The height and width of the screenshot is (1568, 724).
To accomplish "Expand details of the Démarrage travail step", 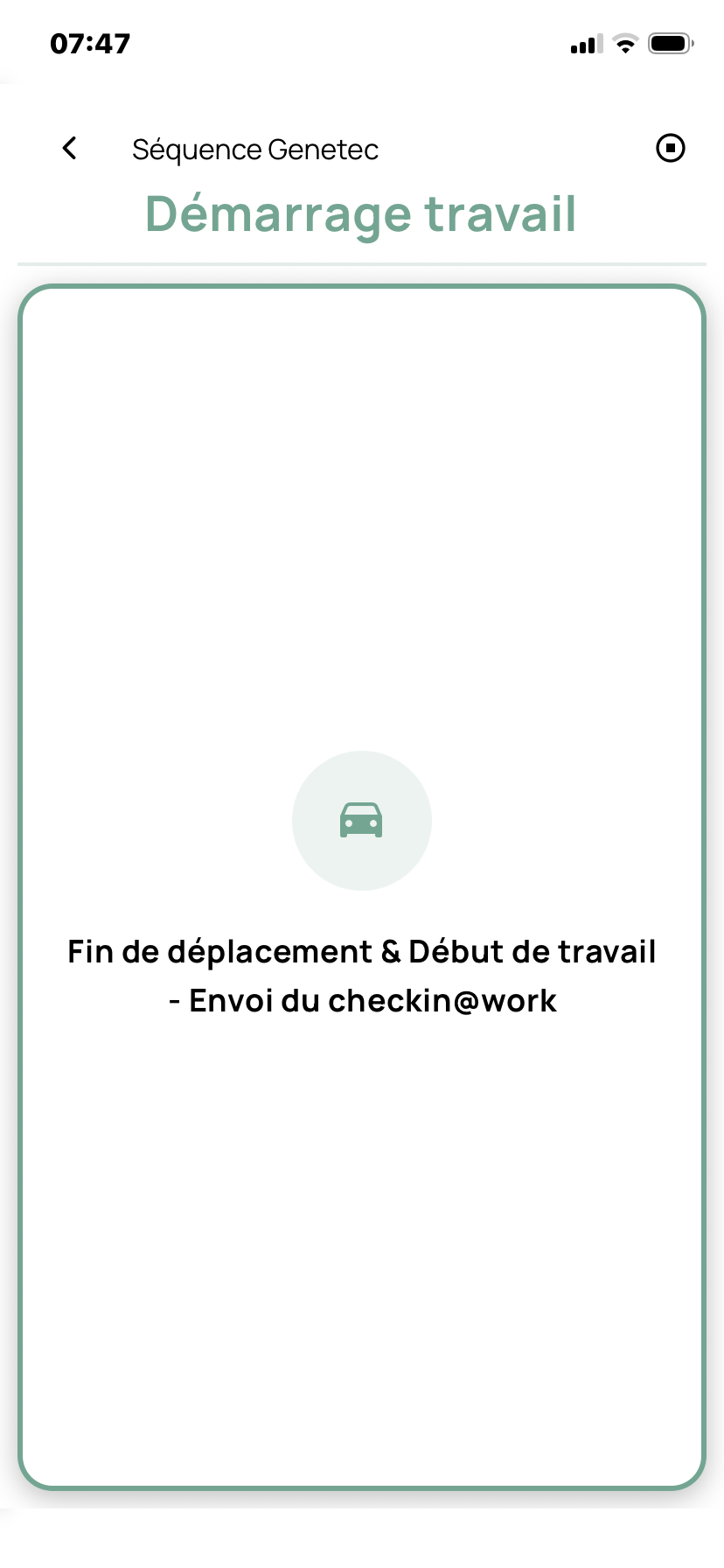I will coord(361,213).
